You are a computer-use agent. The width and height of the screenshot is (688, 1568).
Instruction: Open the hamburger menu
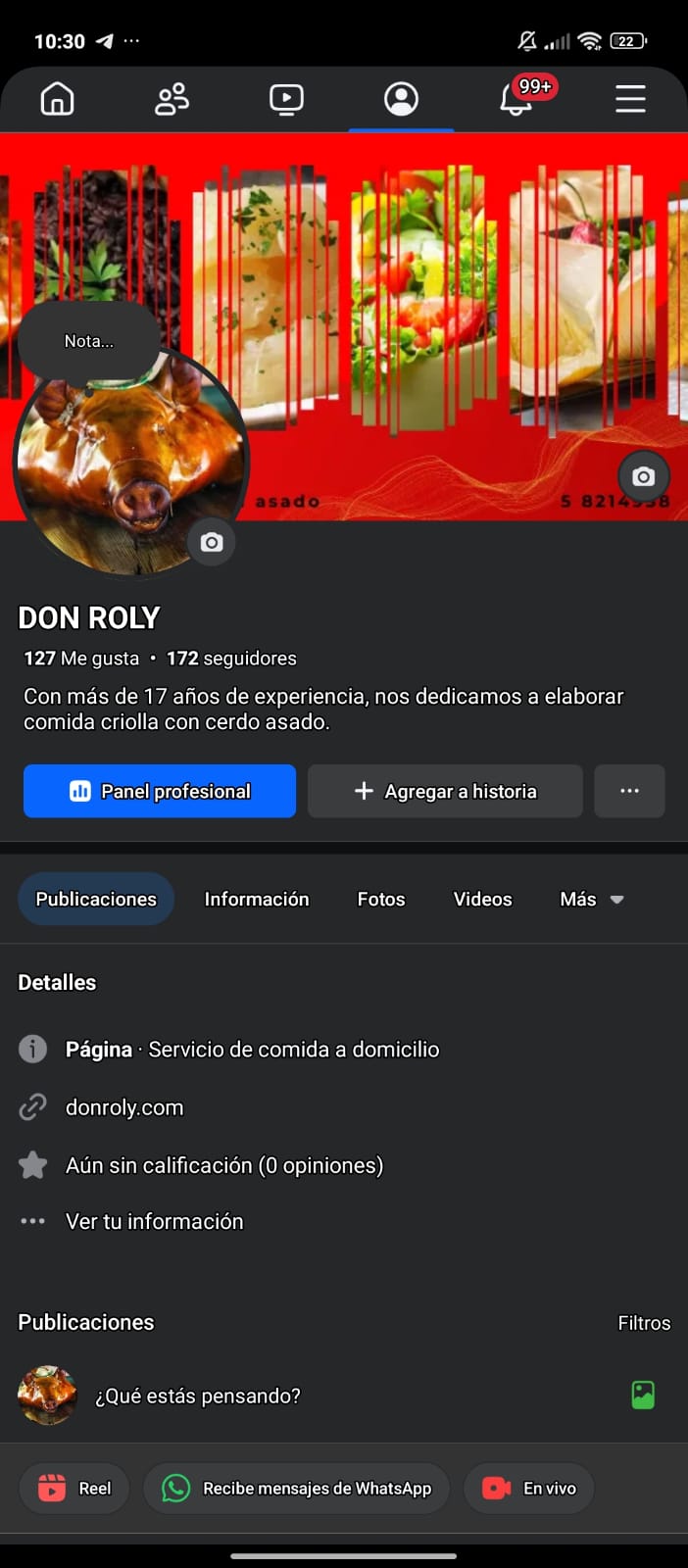[x=630, y=99]
